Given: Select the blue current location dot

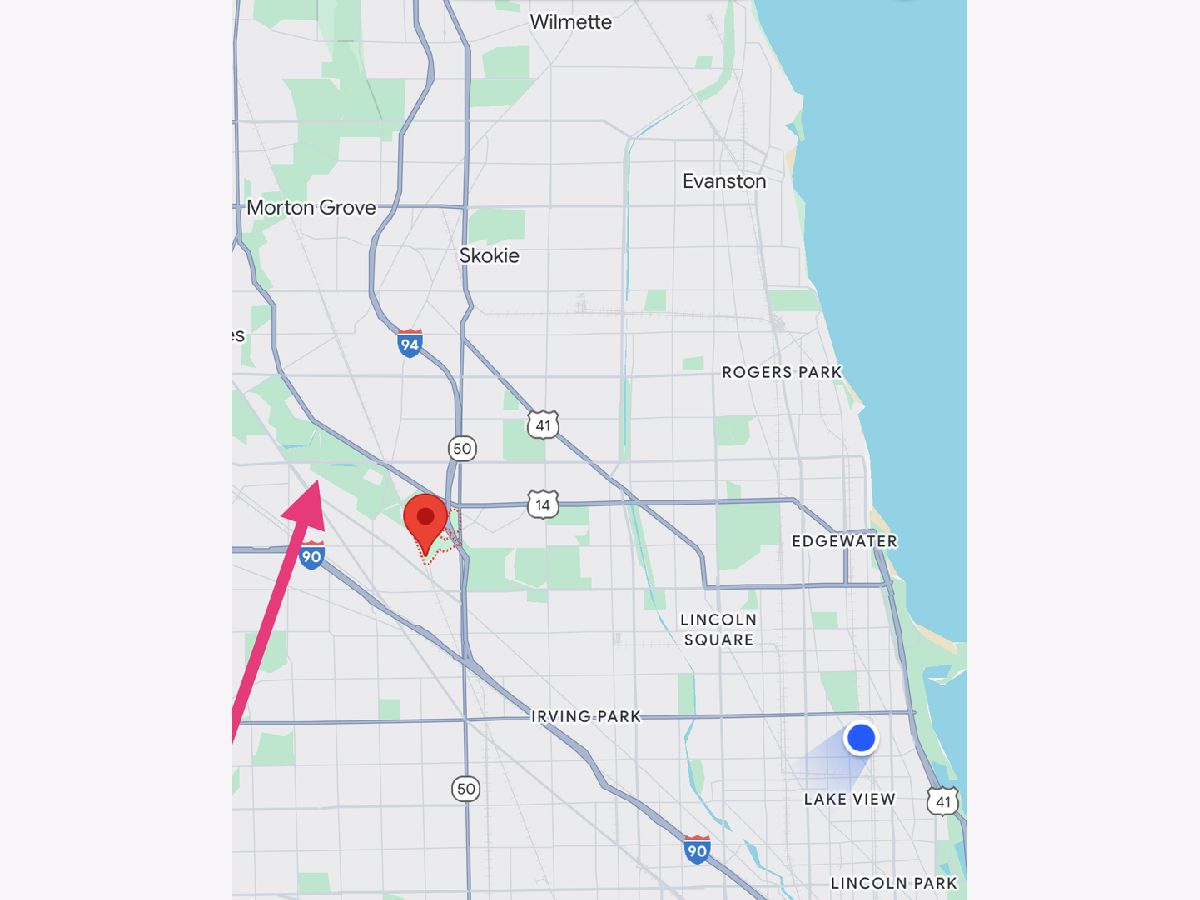Looking at the screenshot, I should coord(860,738).
